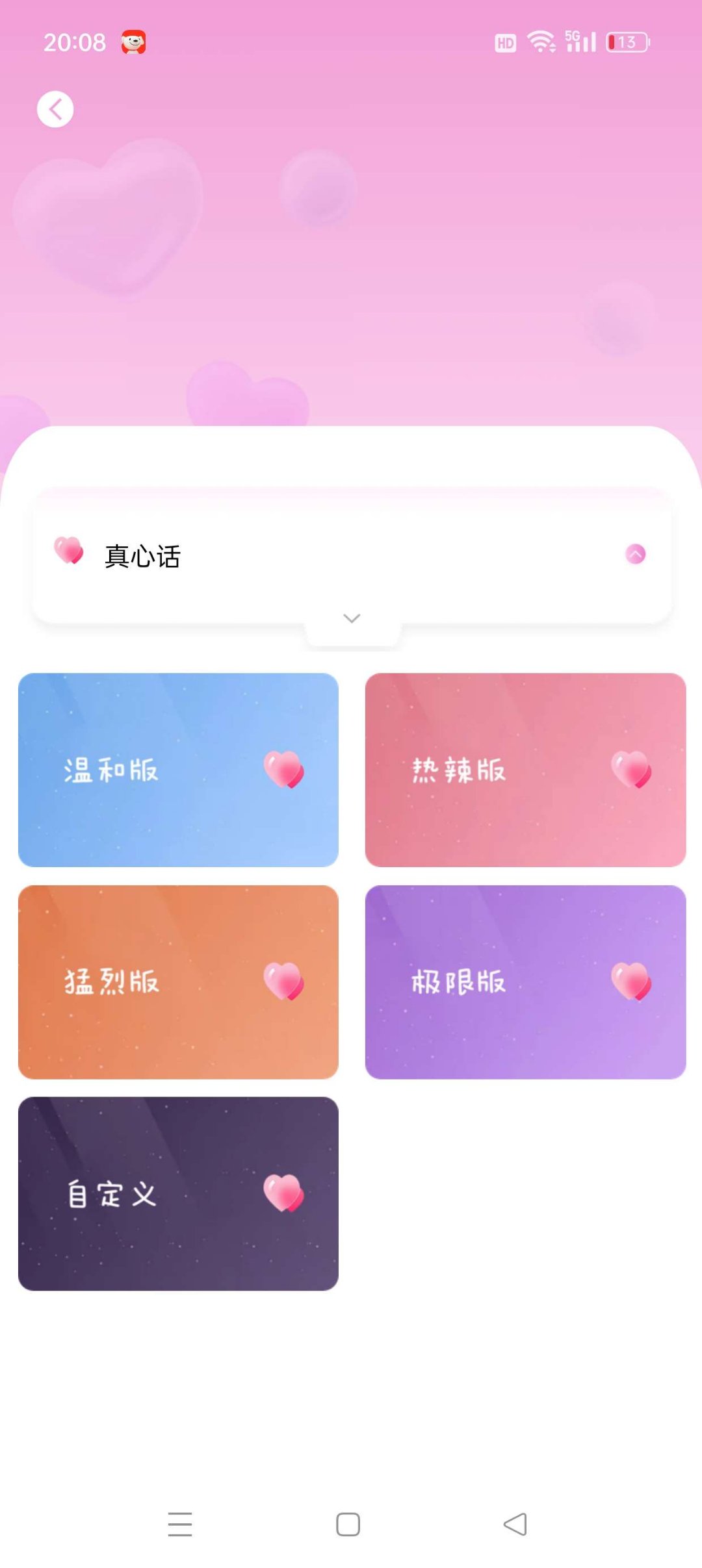Tap the heart icon on the 自定义 card
This screenshot has height=1568, width=702.
pos(284,1195)
